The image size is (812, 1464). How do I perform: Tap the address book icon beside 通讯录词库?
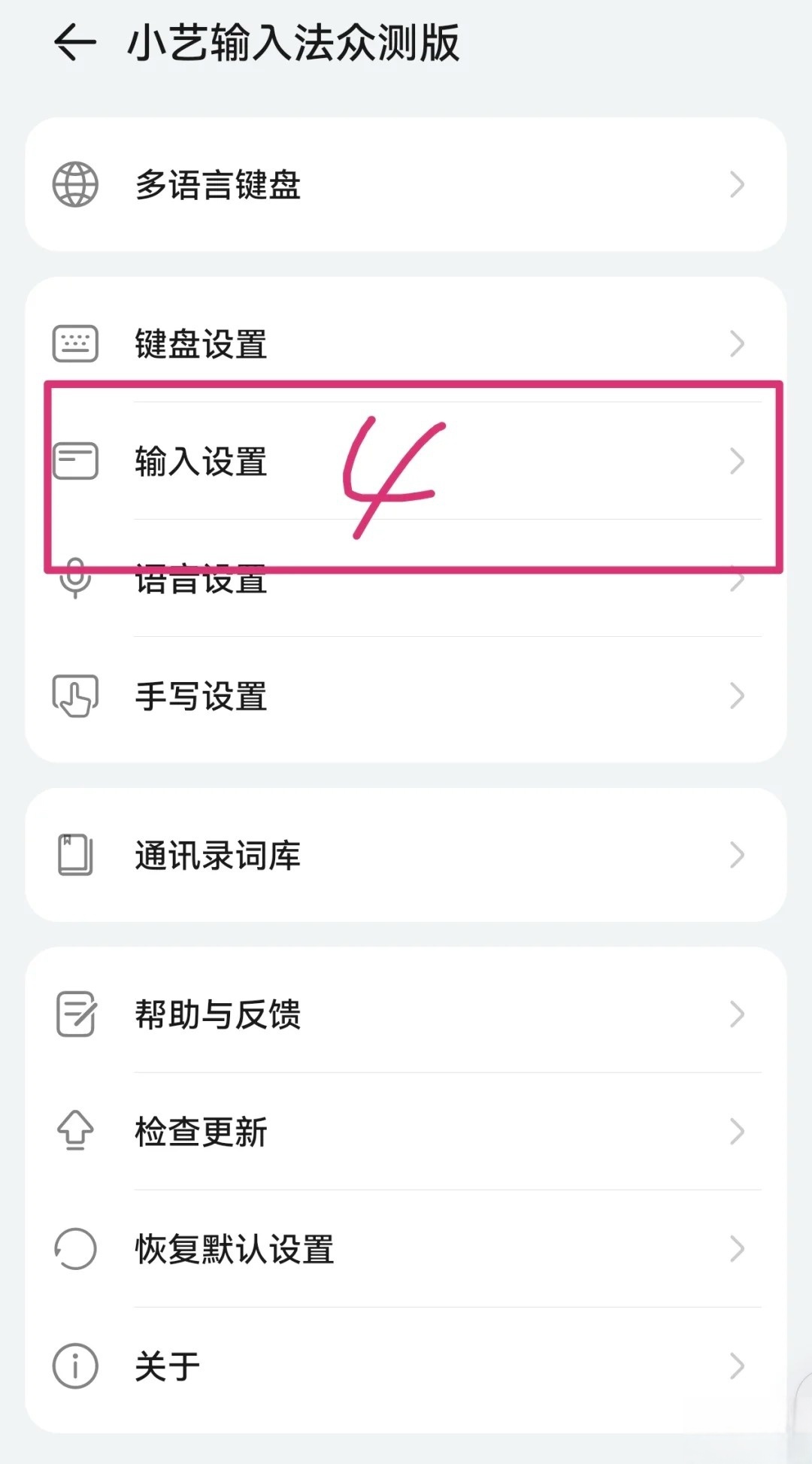pos(75,853)
